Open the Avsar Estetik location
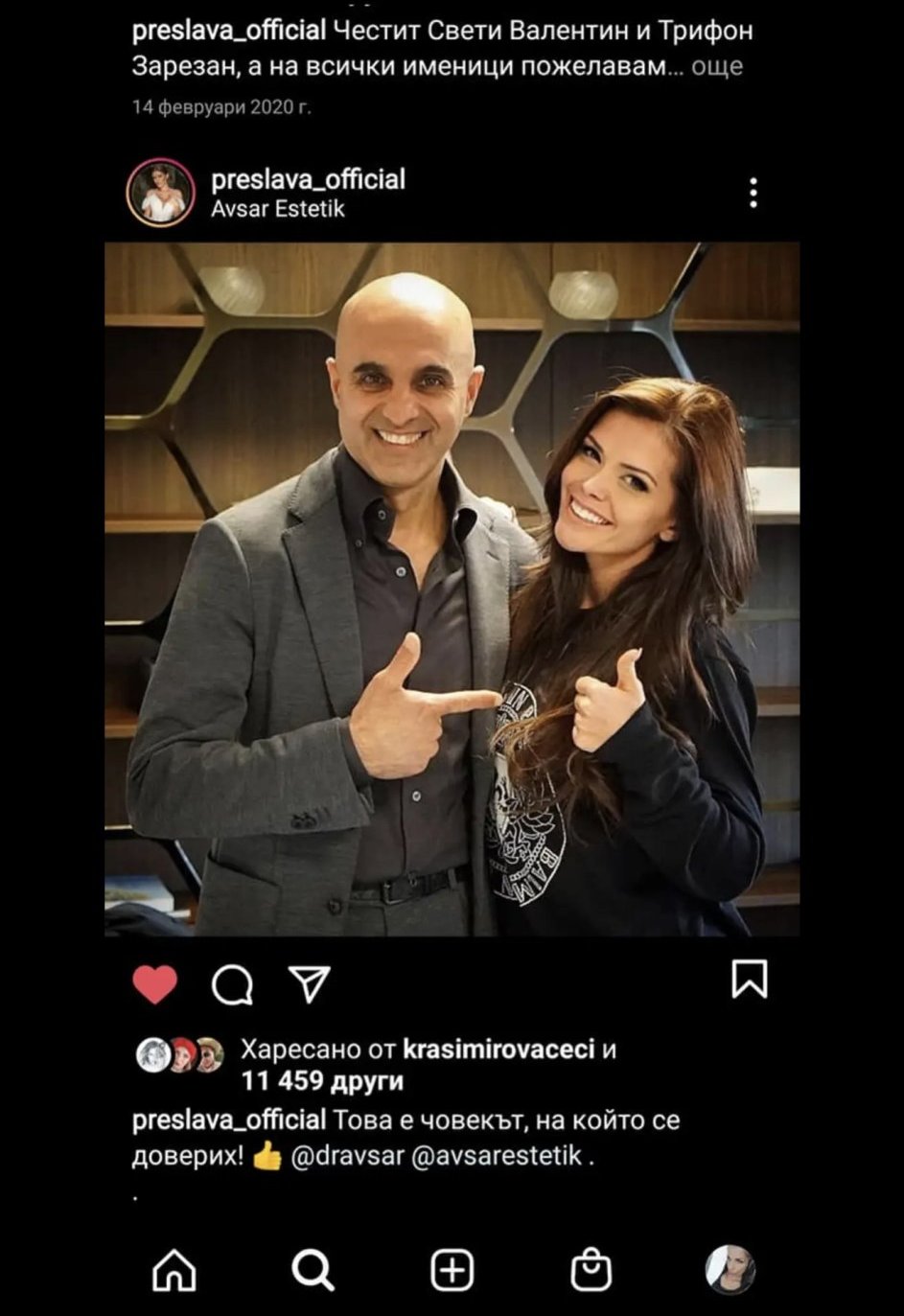This screenshot has height=1316, width=904. click(x=277, y=208)
